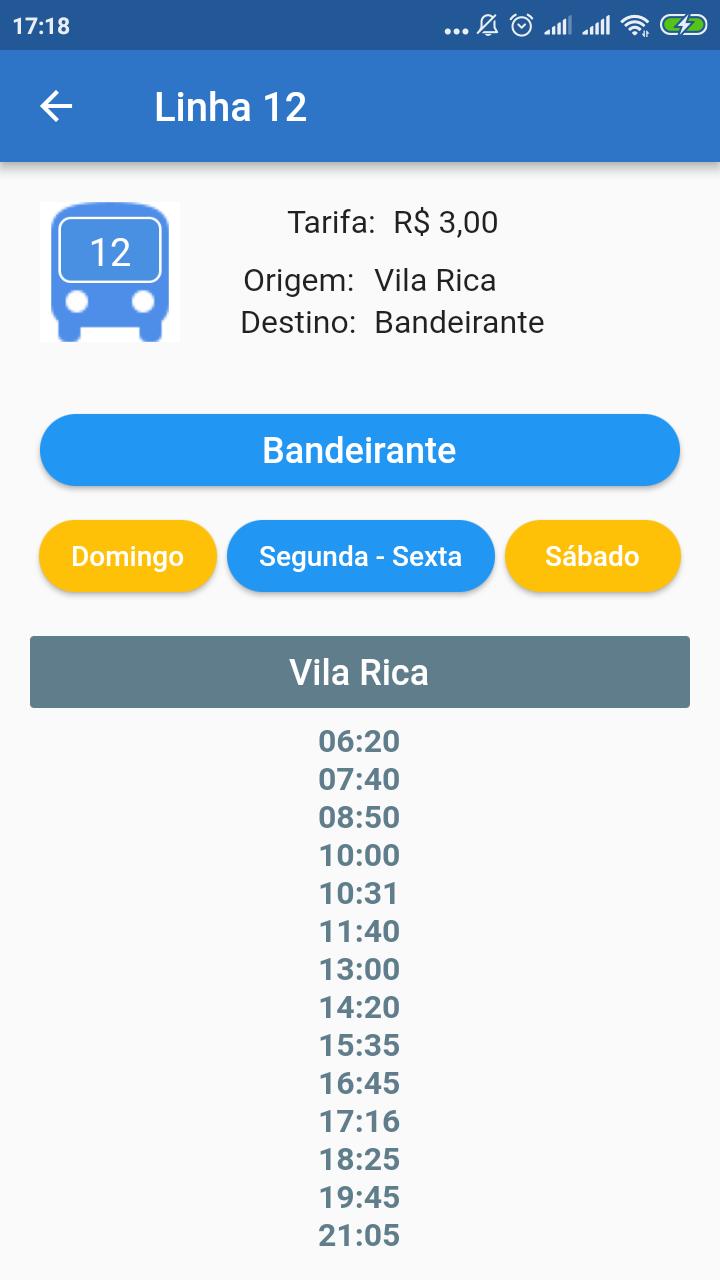The image size is (720, 1280).
Task: Tap the 10:31 departure time
Action: [x=360, y=893]
